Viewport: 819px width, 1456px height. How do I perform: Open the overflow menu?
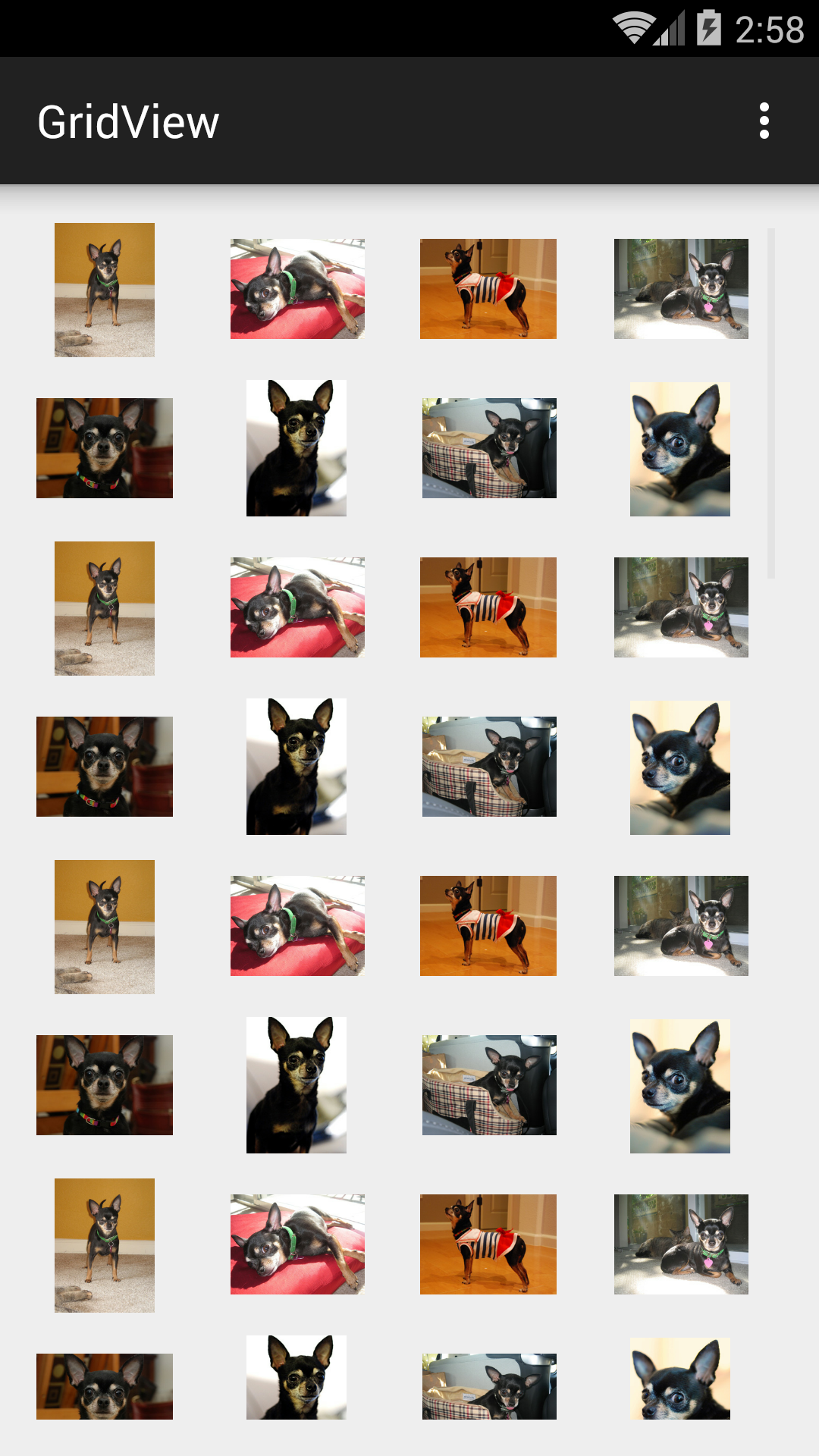pos(764,121)
